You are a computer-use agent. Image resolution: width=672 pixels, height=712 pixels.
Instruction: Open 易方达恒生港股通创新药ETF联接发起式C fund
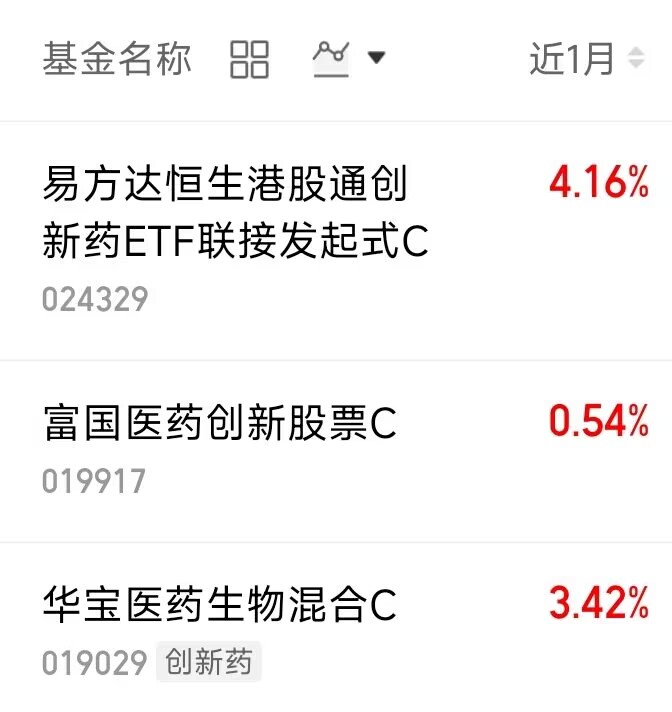[x=336, y=241]
